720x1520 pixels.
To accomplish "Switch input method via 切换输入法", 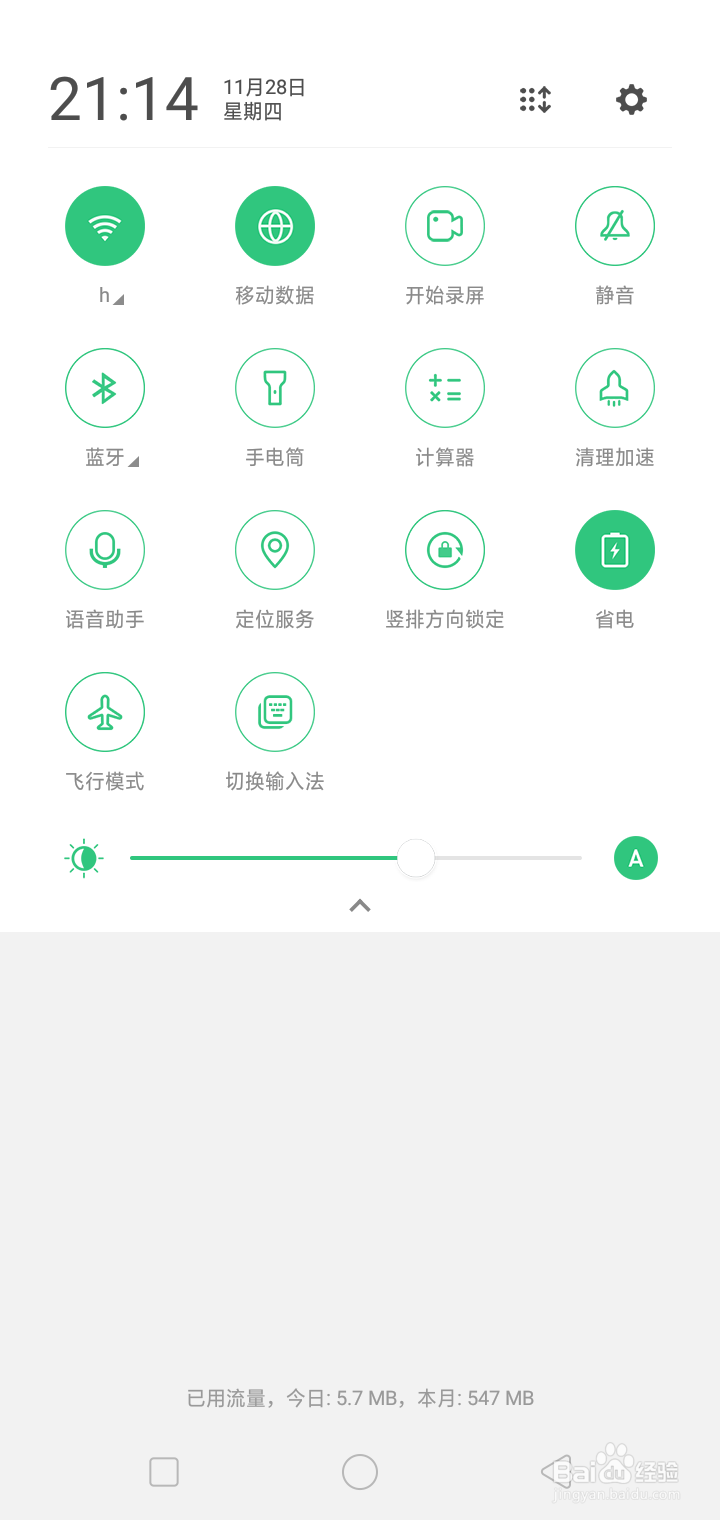I will click(x=275, y=712).
